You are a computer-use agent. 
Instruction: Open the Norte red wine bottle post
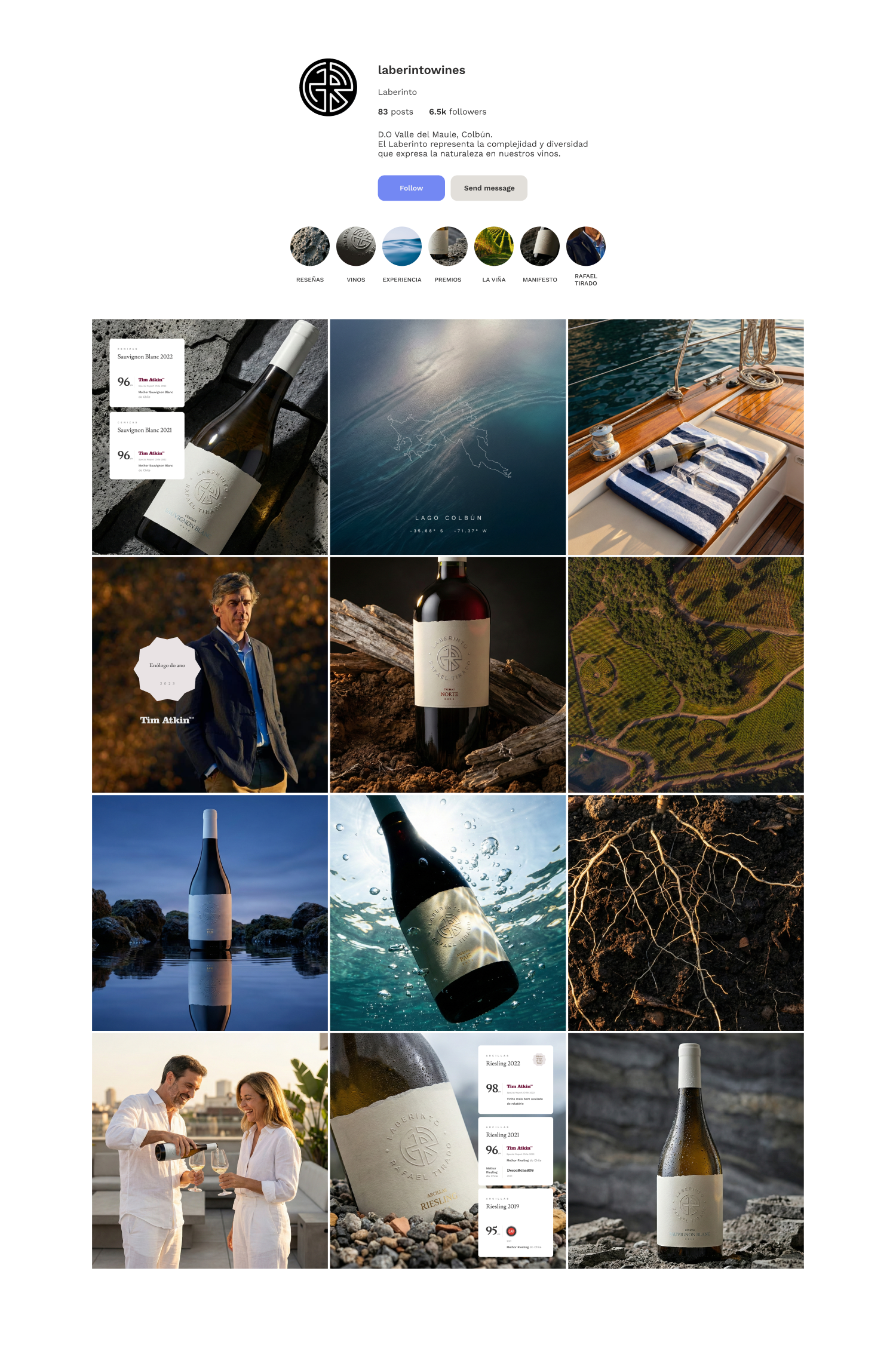pyautogui.click(x=448, y=675)
